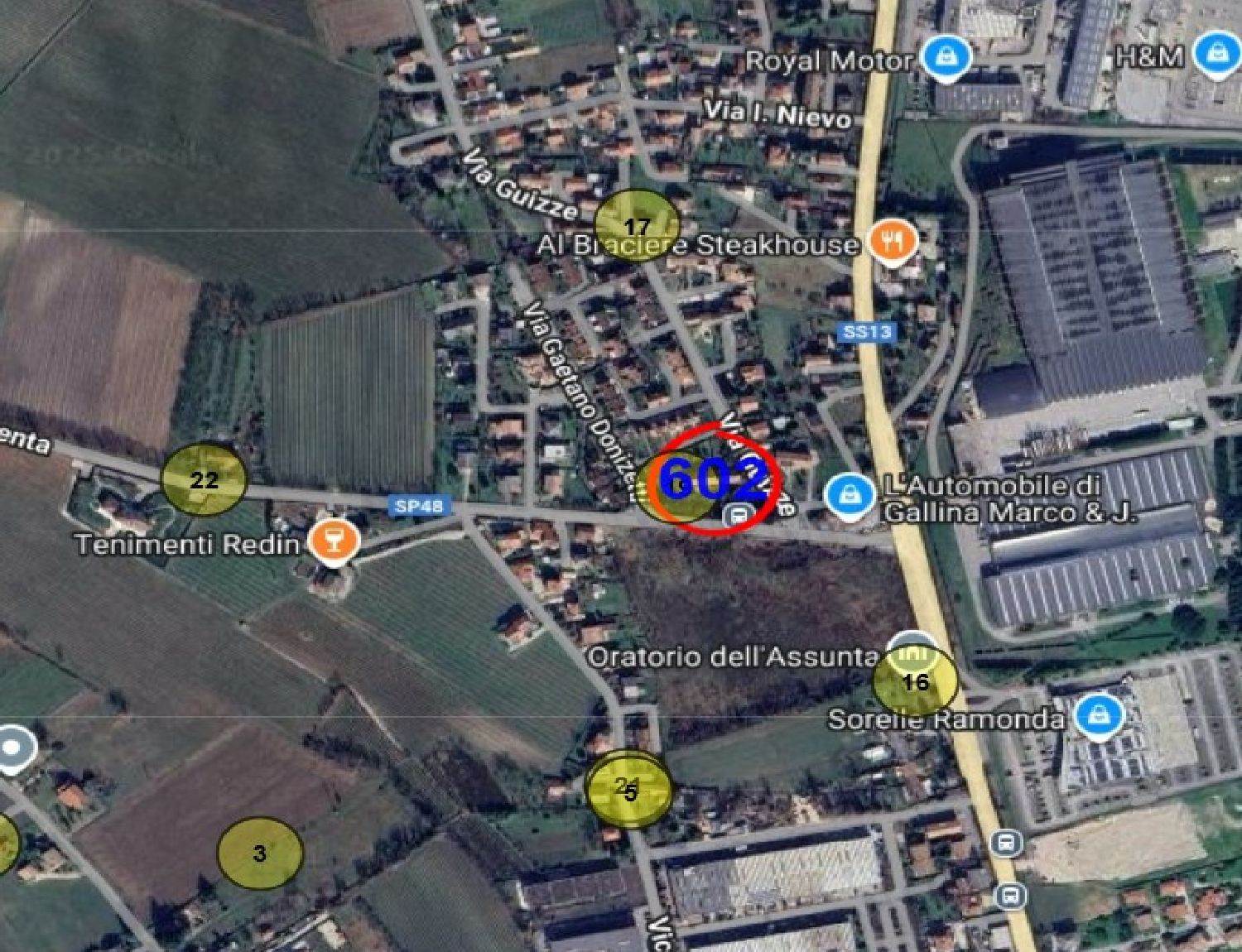The width and height of the screenshot is (1242, 952).
Task: Open L'Automobile di Gallina Marco pin
Action: click(x=850, y=497)
